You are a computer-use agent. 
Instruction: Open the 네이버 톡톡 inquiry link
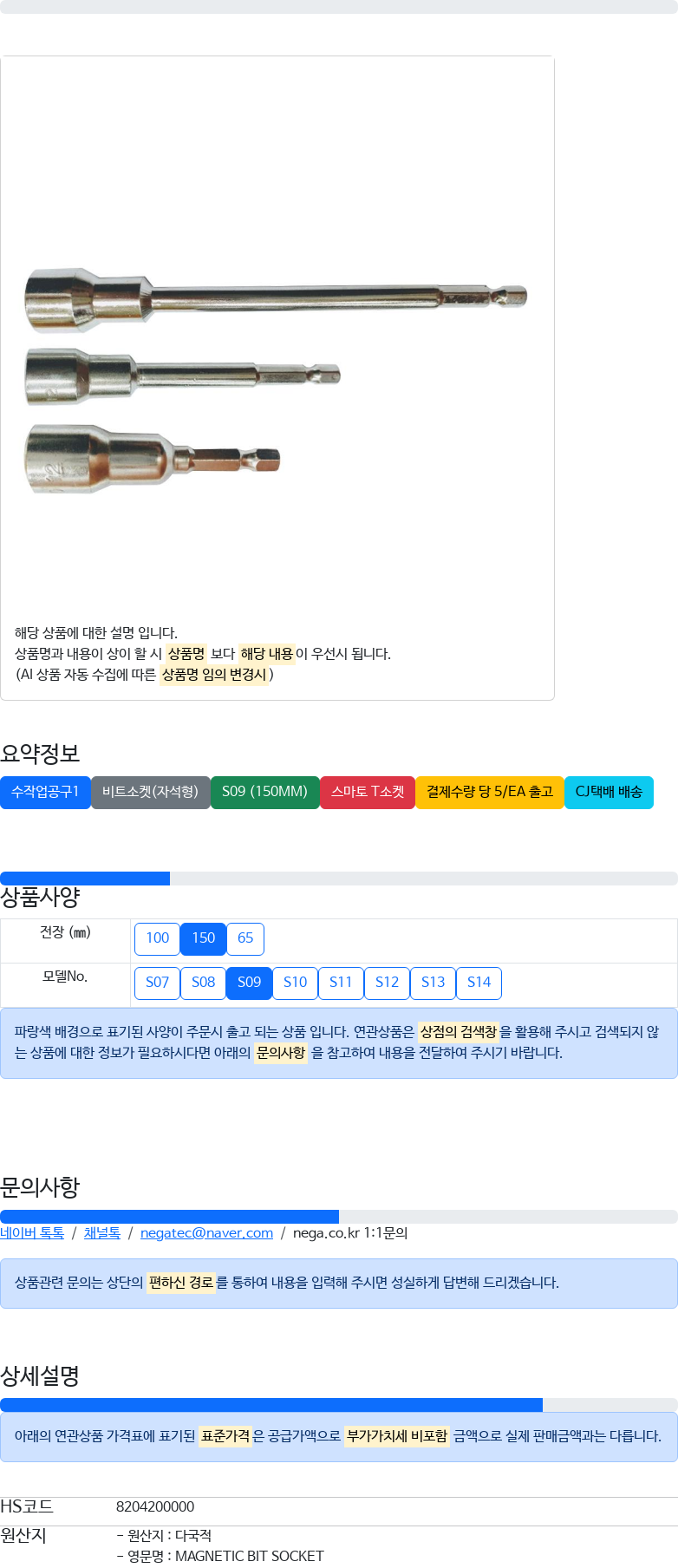click(x=32, y=1232)
